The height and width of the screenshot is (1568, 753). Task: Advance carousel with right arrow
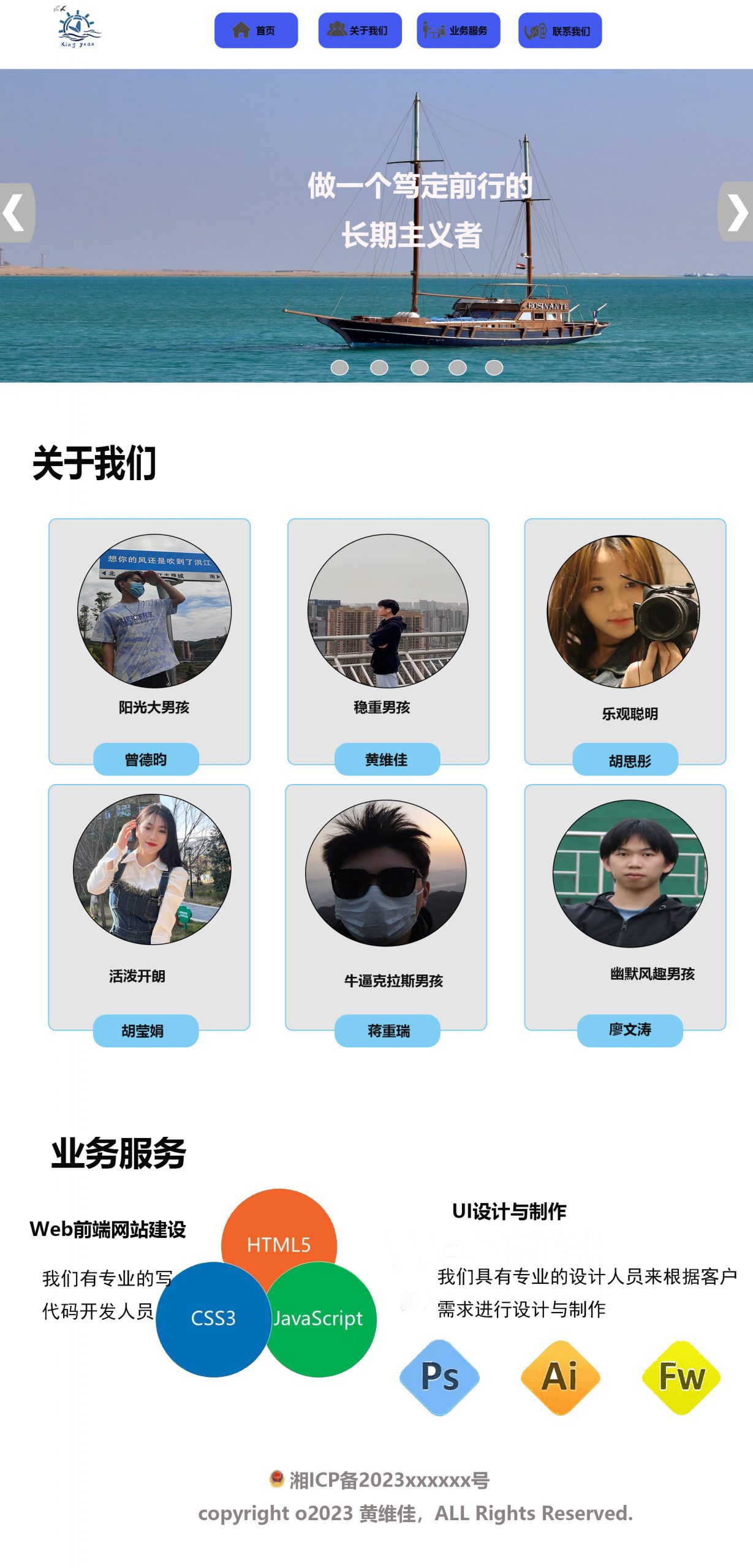(x=736, y=212)
